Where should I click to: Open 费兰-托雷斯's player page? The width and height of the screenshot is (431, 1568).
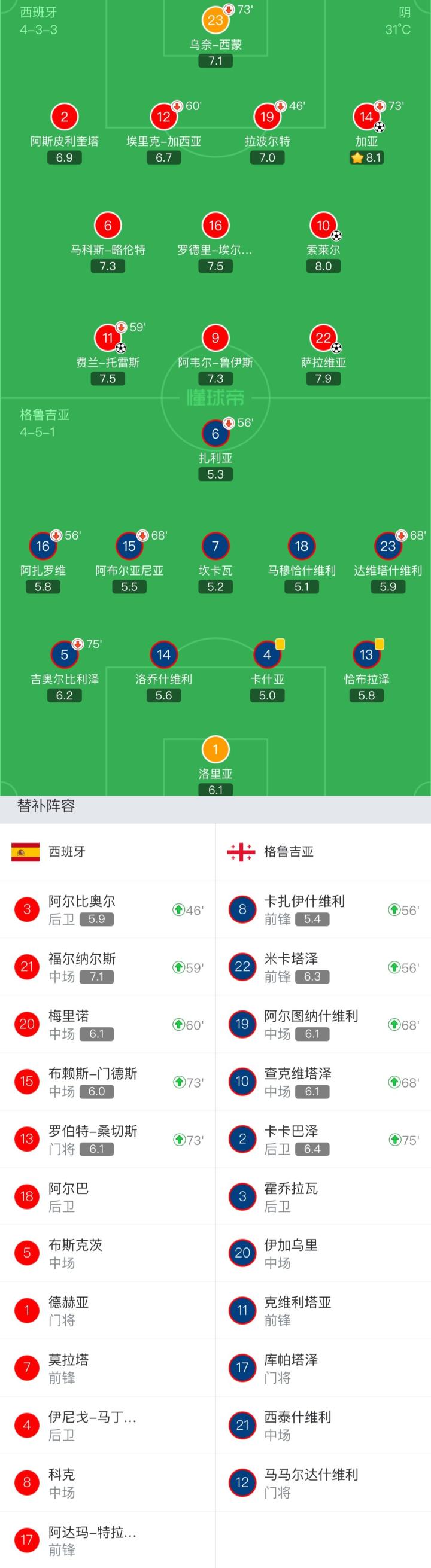(108, 339)
